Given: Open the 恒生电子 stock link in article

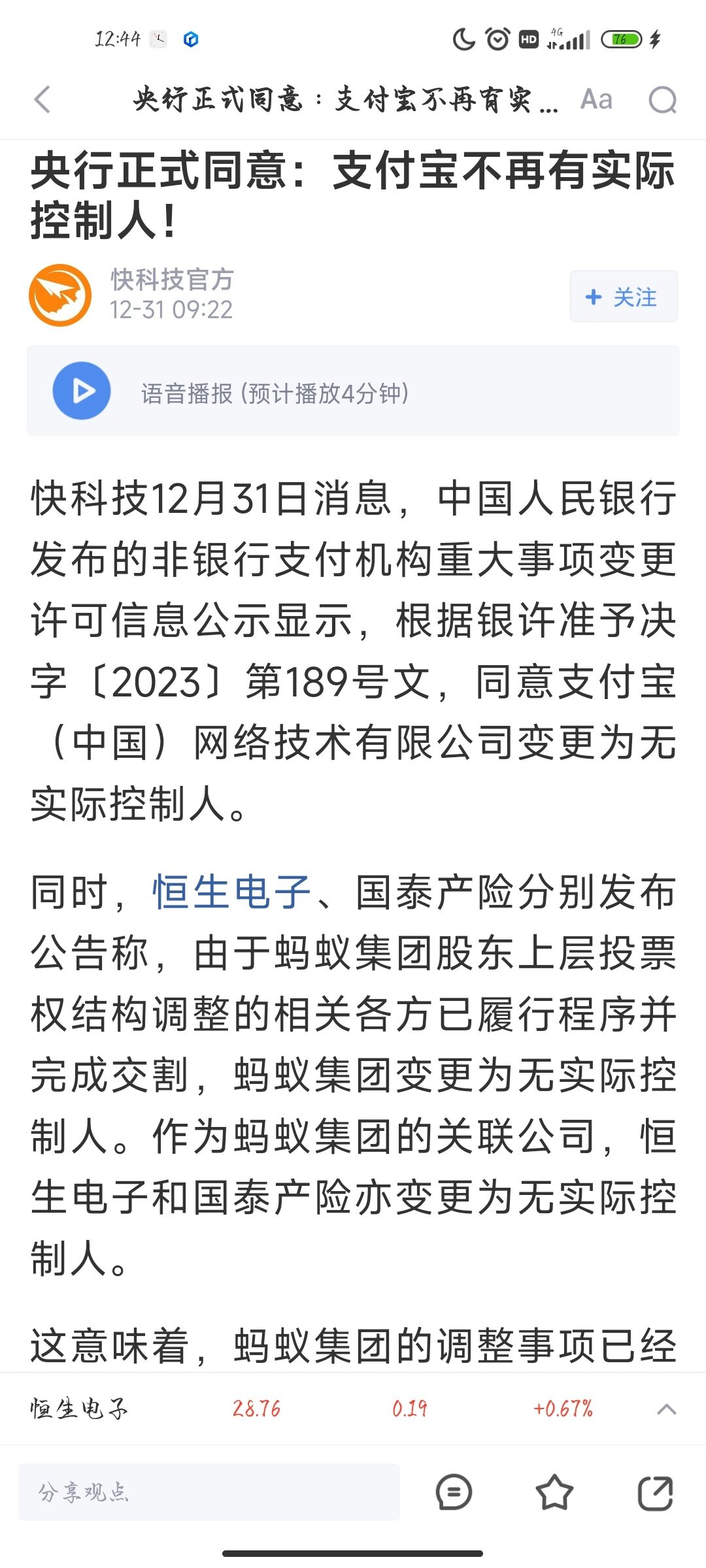Looking at the screenshot, I should (231, 892).
